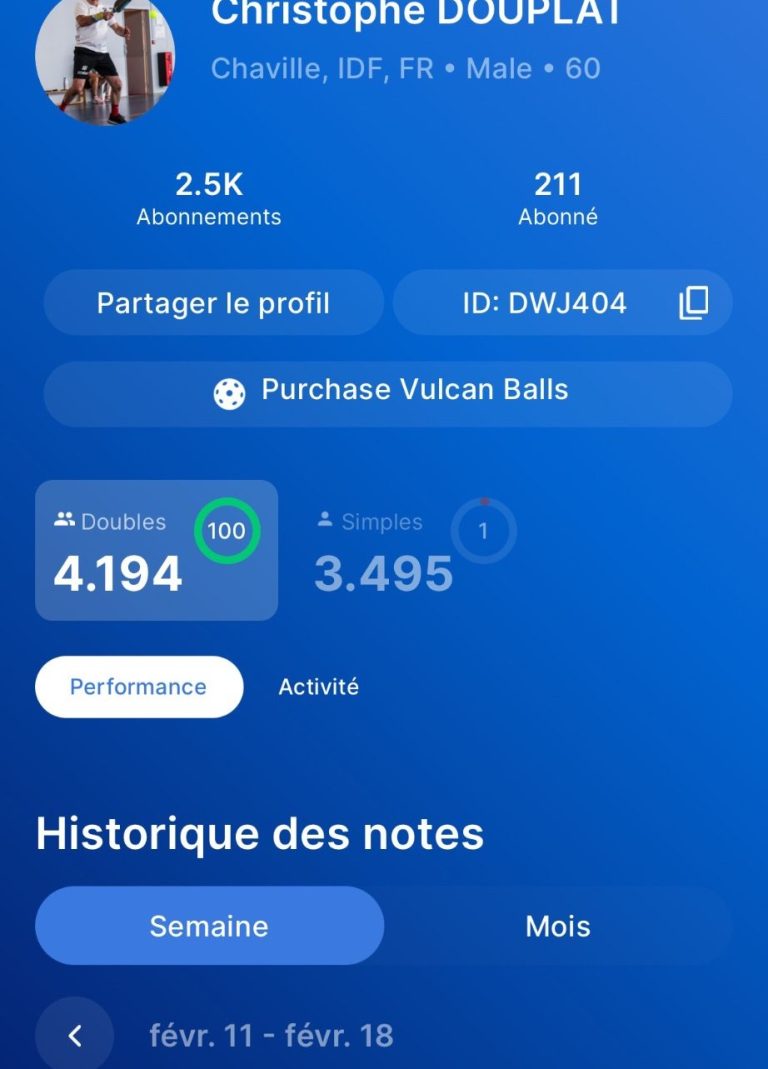Show rating history by Mois

558,926
